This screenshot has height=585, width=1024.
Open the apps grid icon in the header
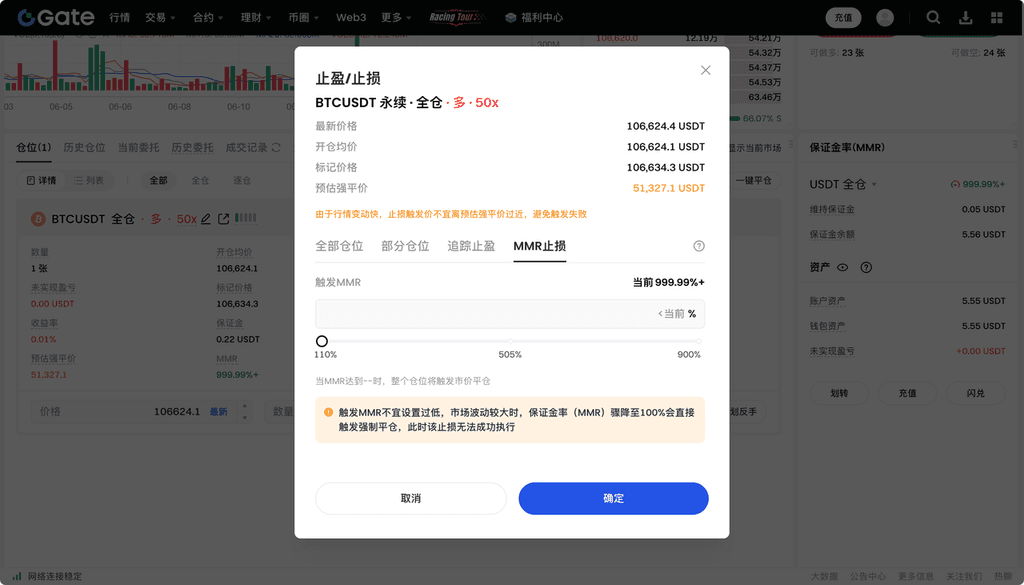tap(997, 17)
